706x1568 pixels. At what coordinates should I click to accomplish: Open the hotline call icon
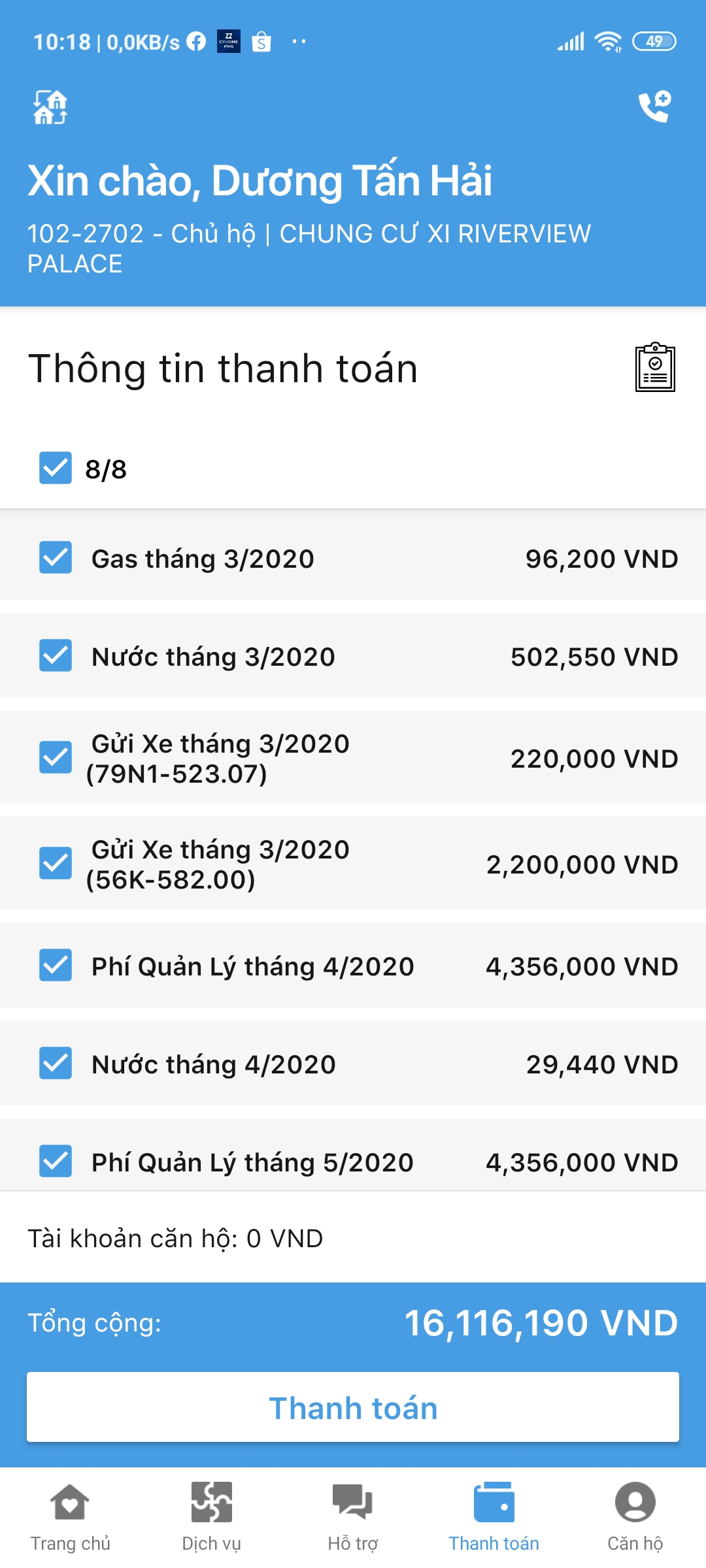coord(654,106)
